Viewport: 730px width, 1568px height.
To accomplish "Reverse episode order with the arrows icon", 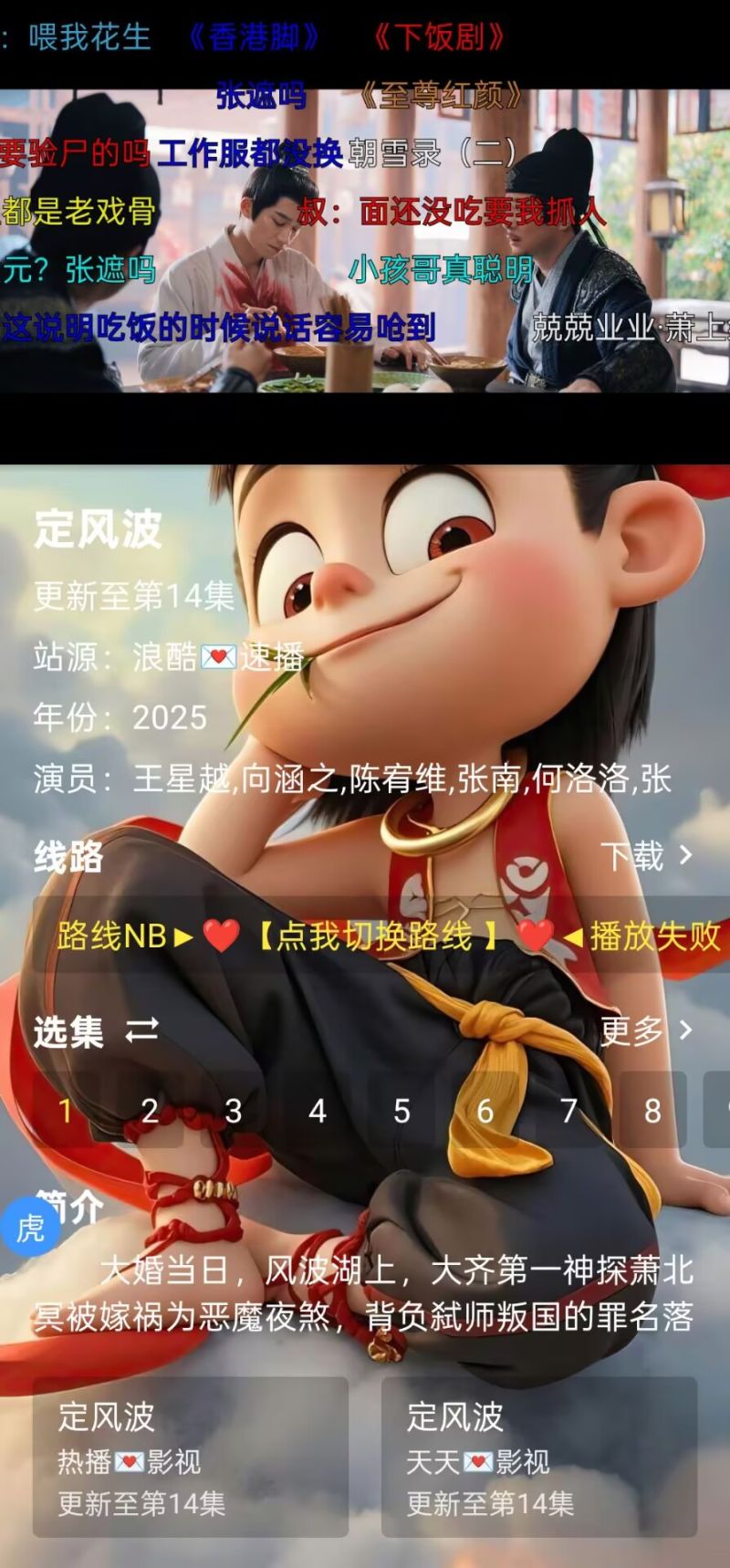I will click(141, 1030).
